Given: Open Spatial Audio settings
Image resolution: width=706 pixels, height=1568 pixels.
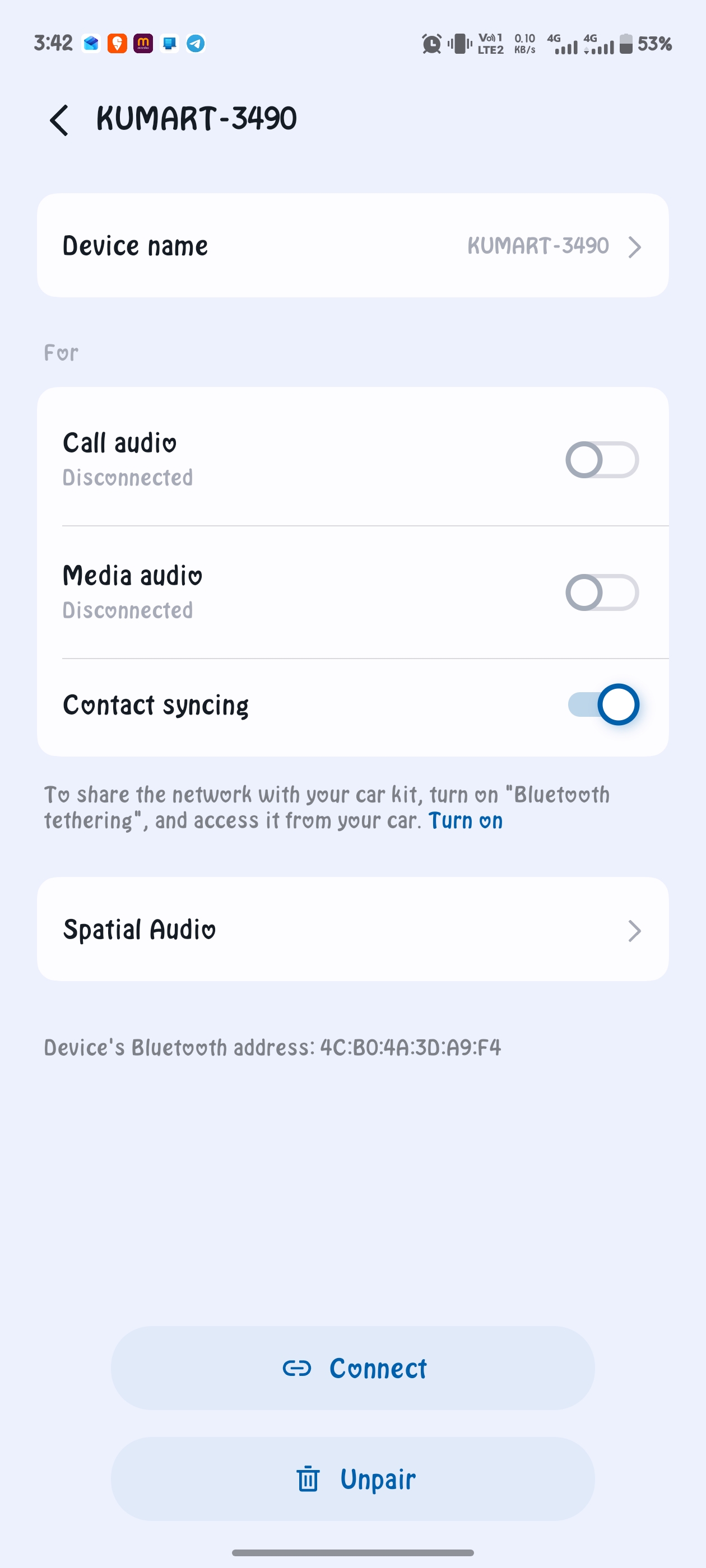Looking at the screenshot, I should click(x=352, y=930).
